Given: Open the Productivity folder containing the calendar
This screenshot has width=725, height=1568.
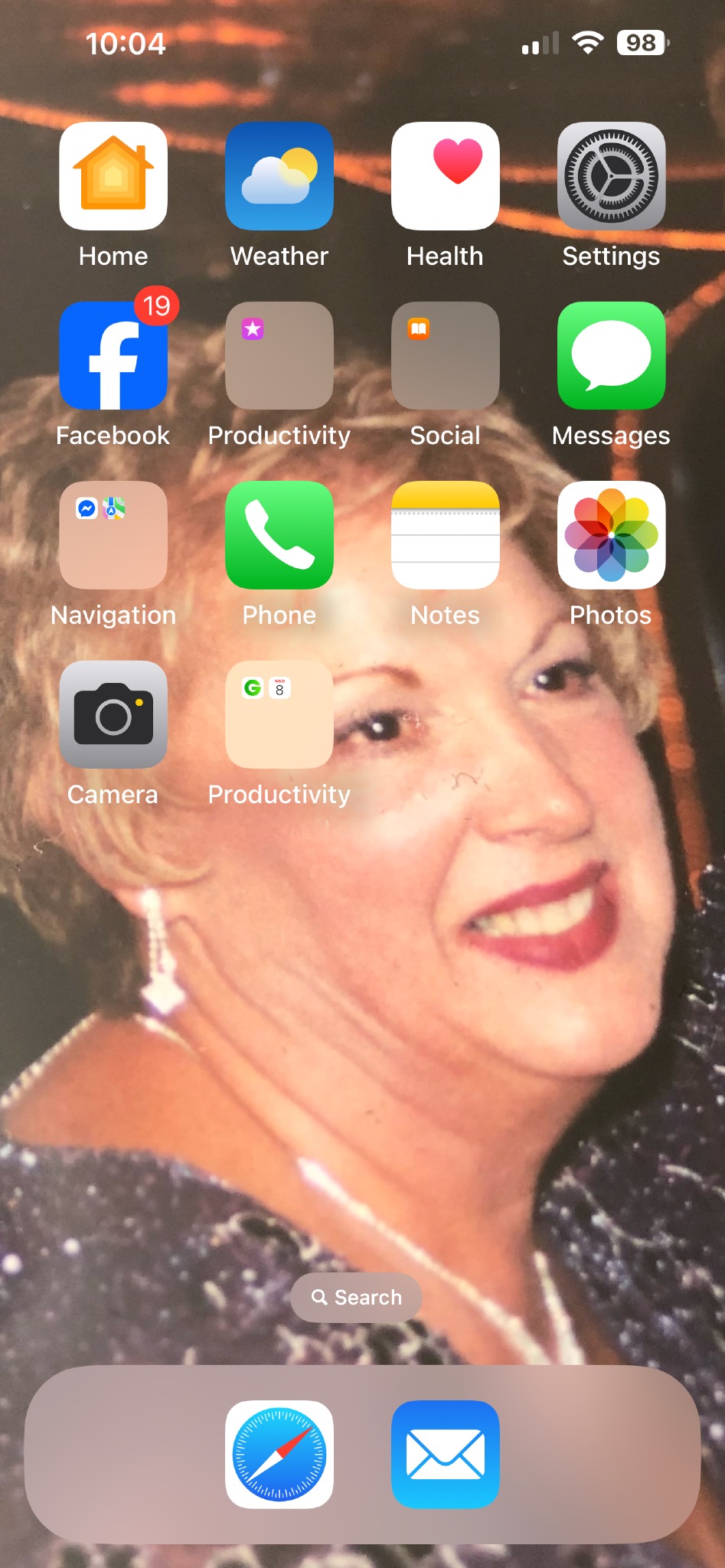Looking at the screenshot, I should (x=279, y=715).
